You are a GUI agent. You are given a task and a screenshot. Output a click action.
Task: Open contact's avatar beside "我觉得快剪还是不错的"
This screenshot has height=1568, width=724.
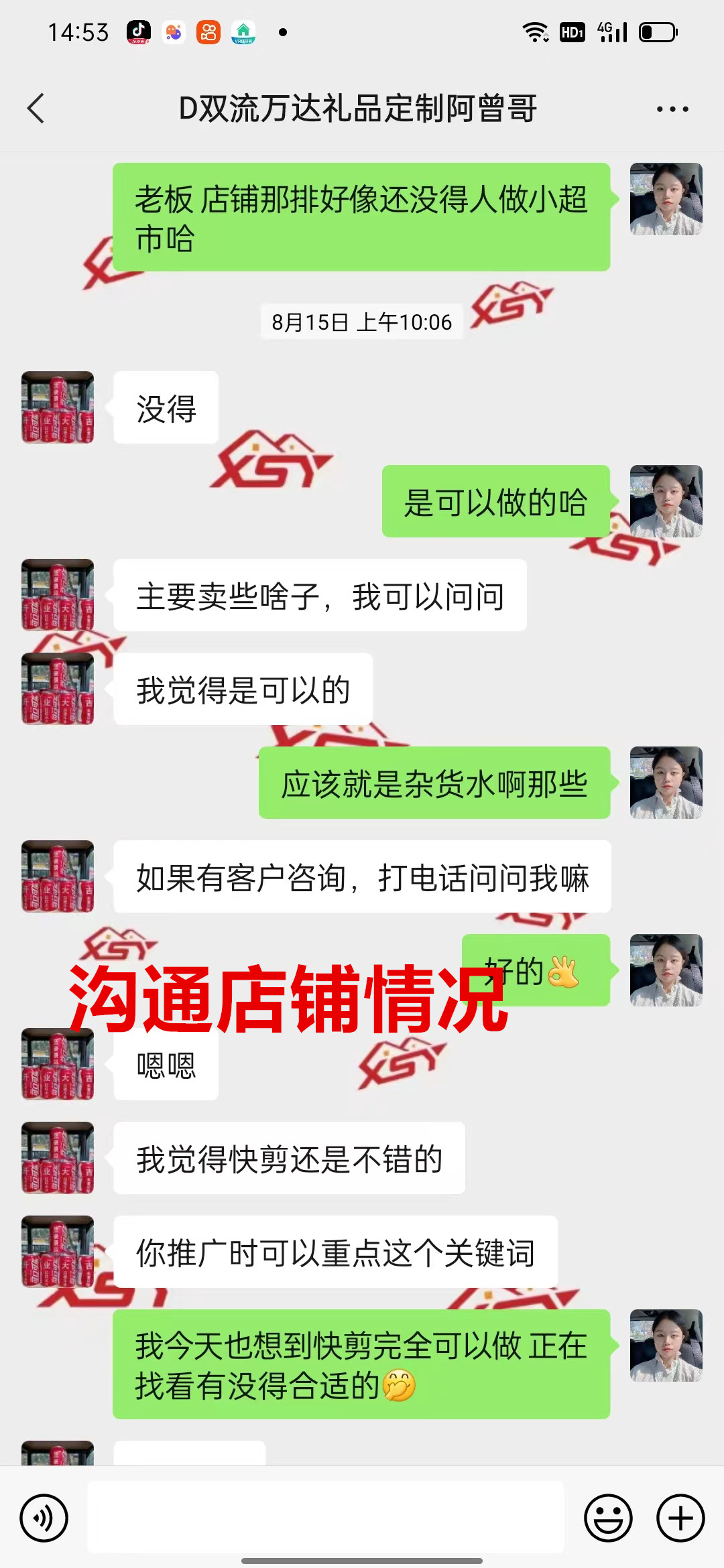point(58,1158)
